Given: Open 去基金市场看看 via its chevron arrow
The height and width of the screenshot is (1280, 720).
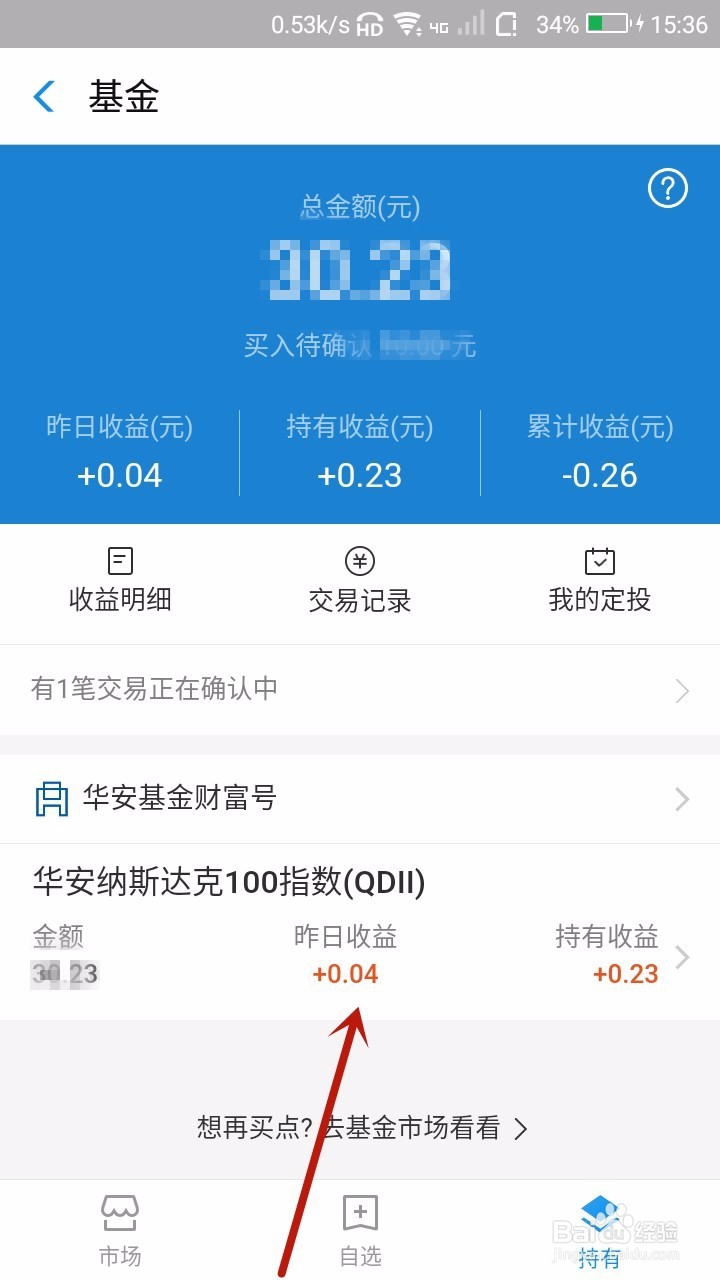Looking at the screenshot, I should [521, 1128].
